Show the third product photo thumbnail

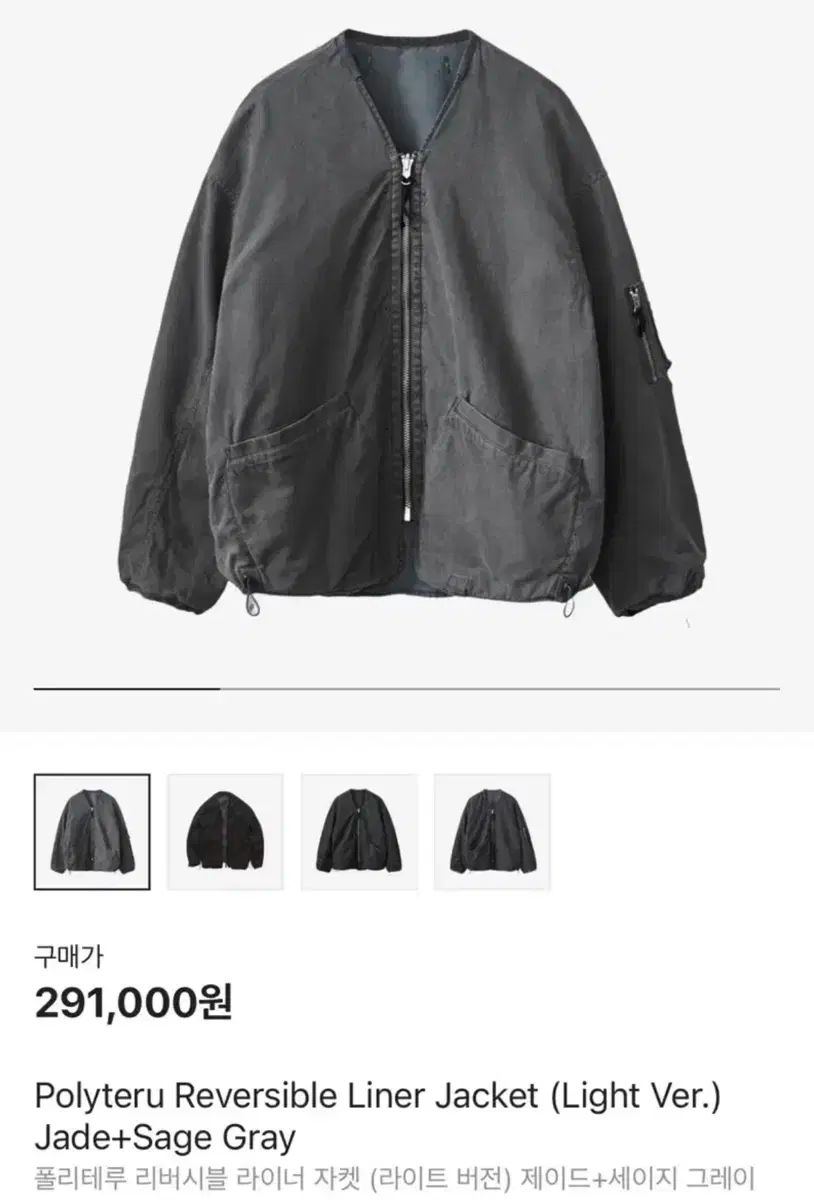[x=359, y=831]
